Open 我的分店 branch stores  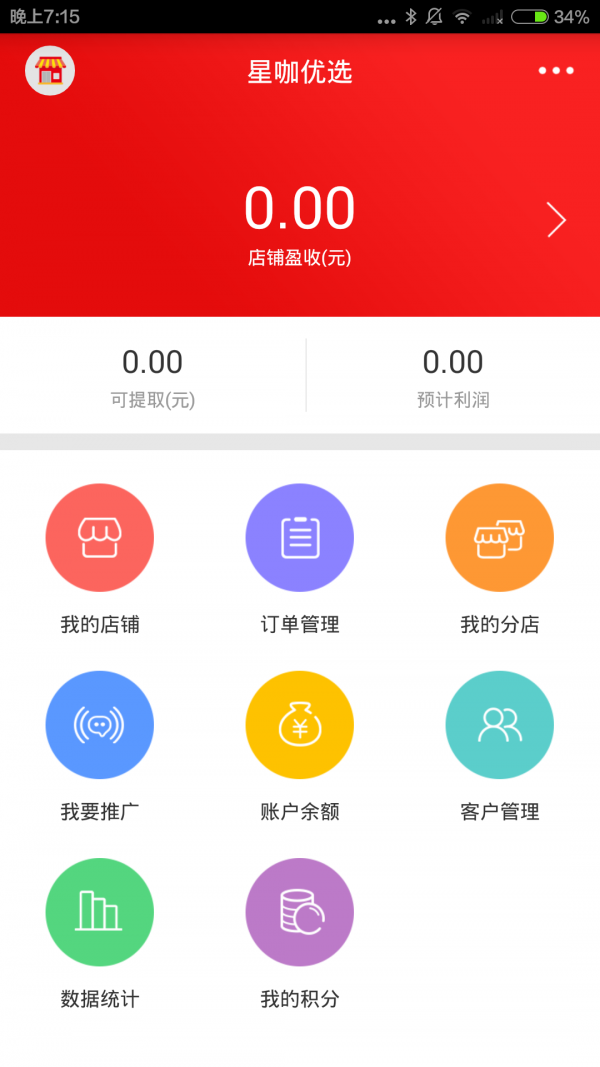(500, 538)
